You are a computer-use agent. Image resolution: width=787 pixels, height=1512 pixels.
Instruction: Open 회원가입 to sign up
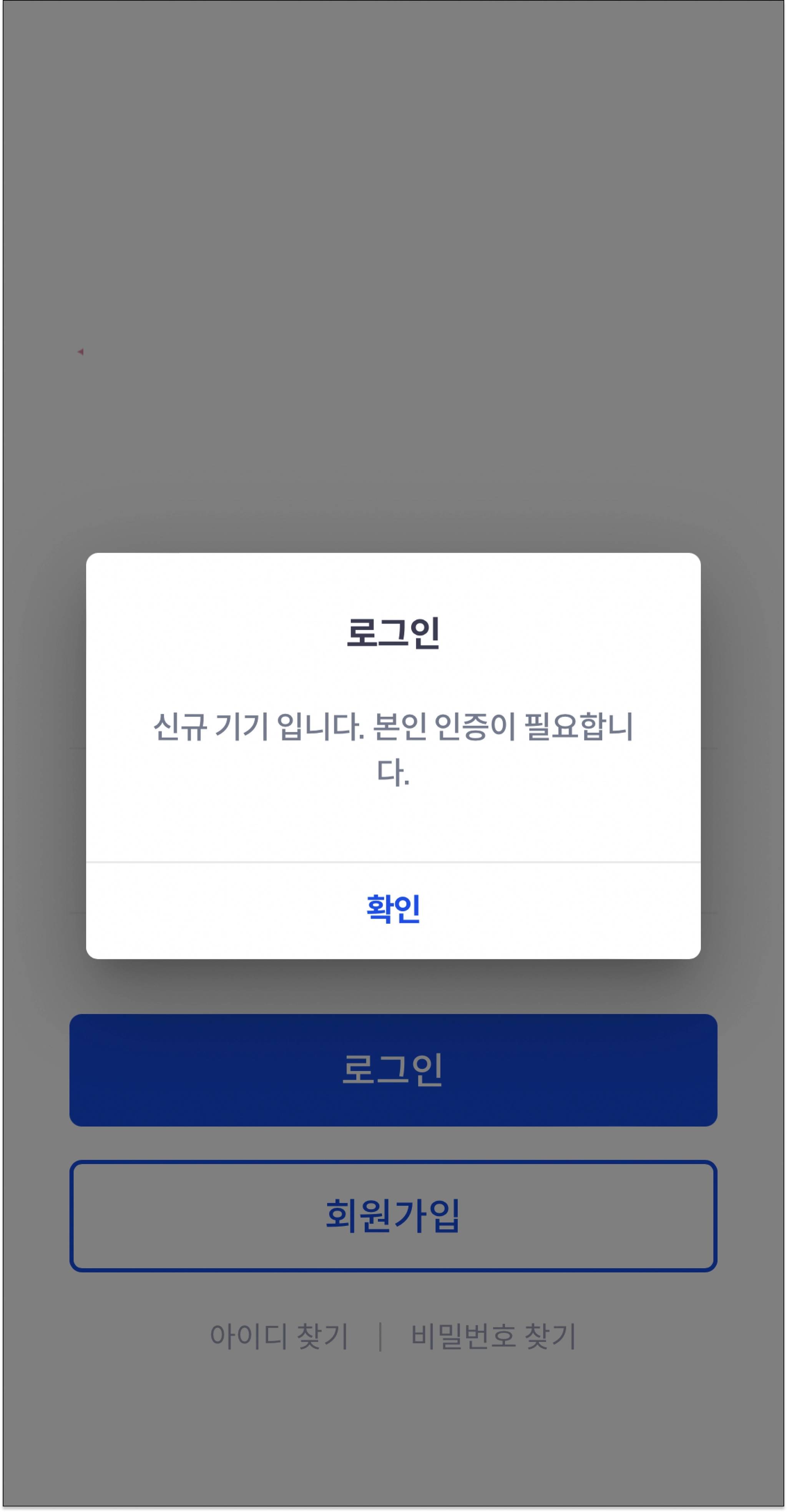point(393,1216)
